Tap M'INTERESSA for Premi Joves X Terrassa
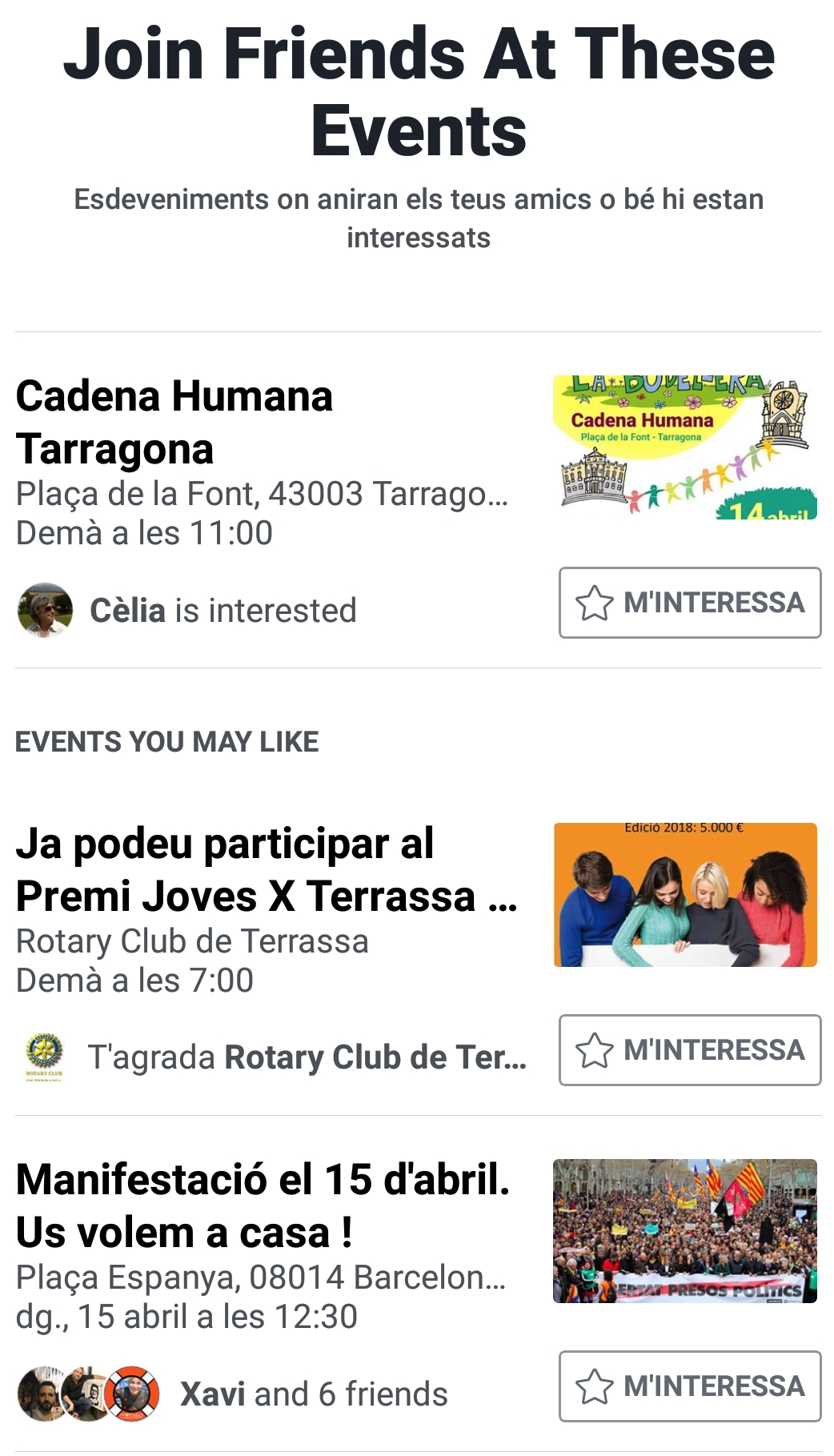Viewport: 834px width, 1456px height. click(689, 1050)
